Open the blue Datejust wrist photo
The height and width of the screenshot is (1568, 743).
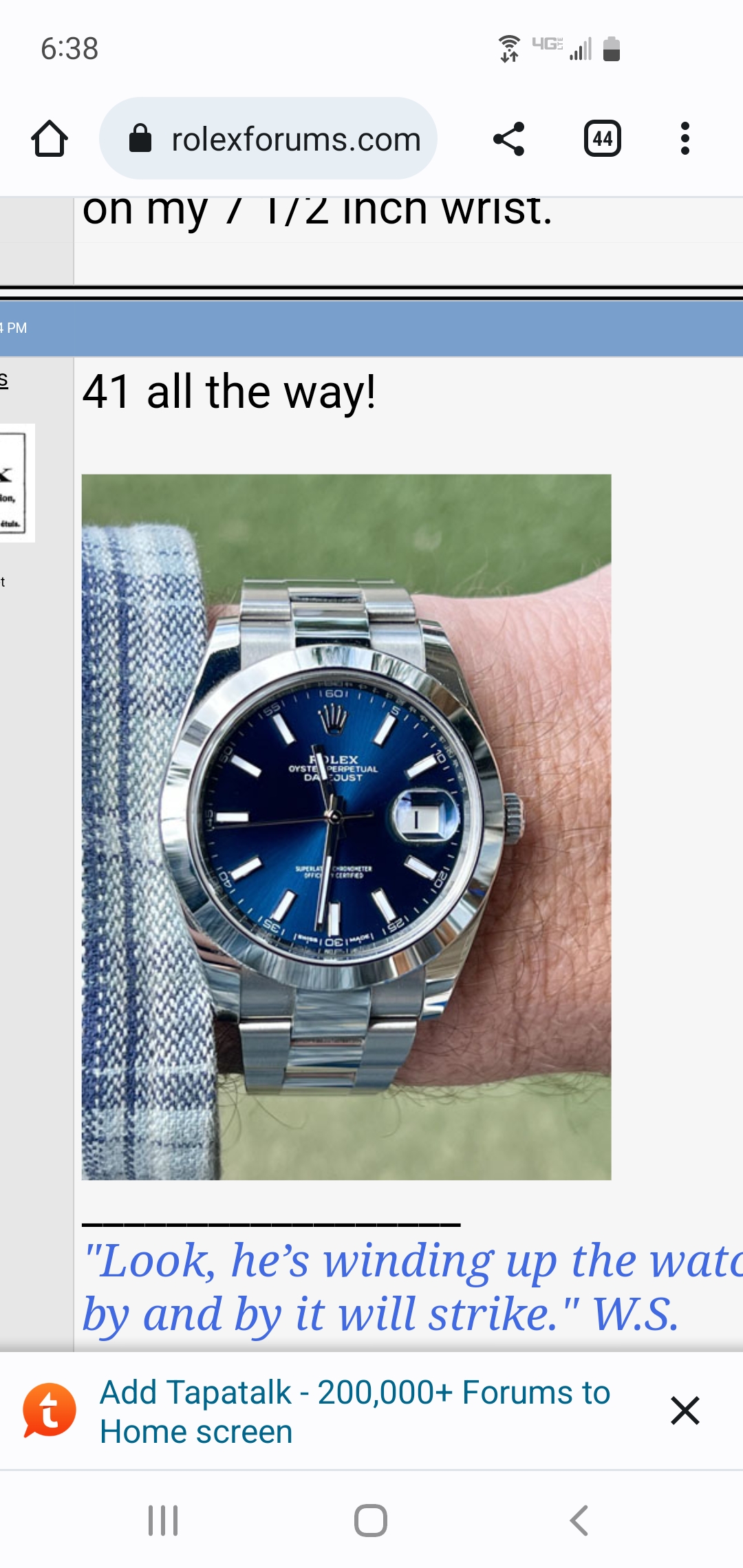coord(346,827)
